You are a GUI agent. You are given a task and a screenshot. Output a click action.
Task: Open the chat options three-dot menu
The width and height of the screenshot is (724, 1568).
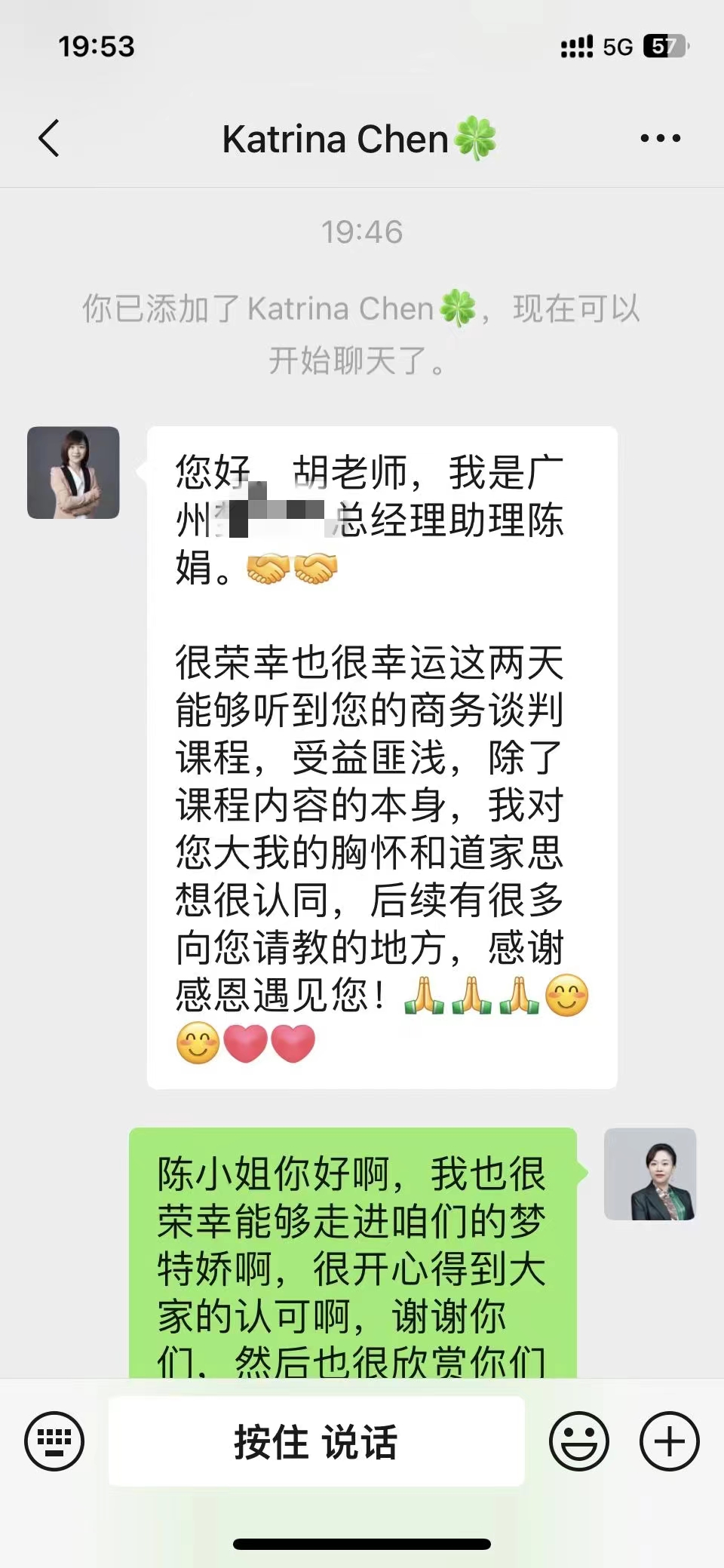tap(660, 139)
